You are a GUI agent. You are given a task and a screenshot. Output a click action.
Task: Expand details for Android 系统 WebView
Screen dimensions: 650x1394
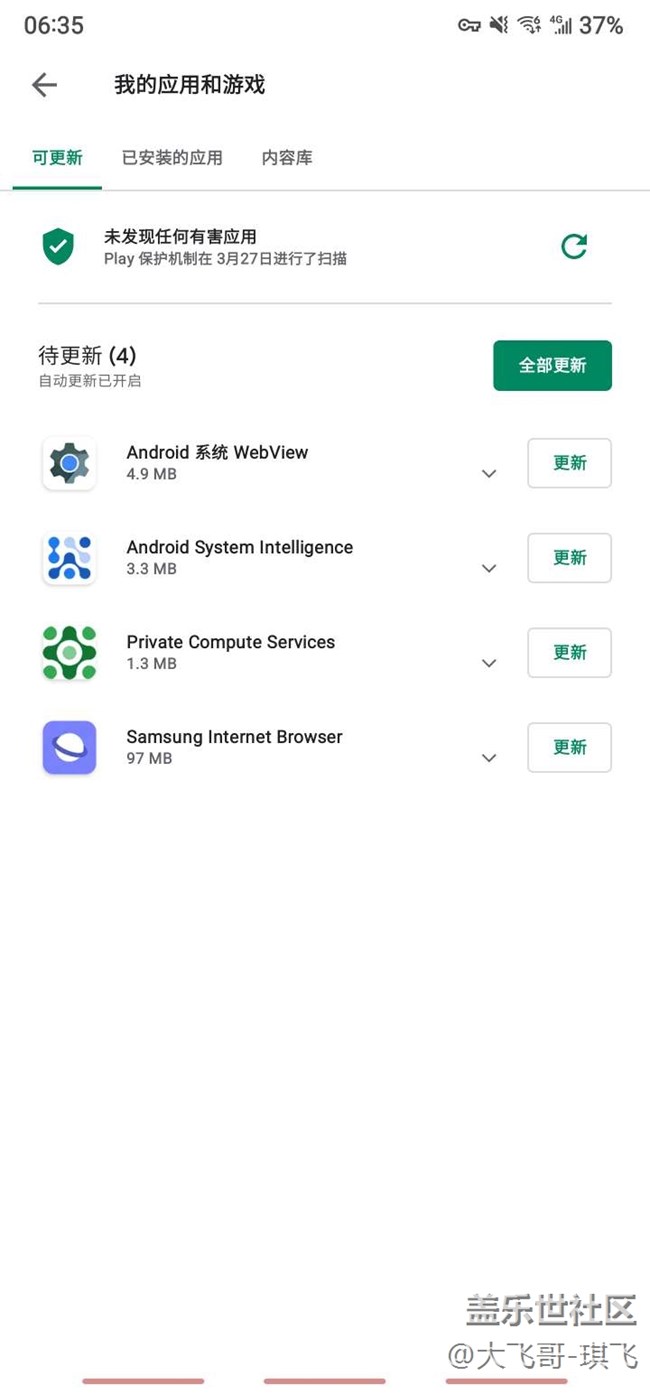point(489,474)
